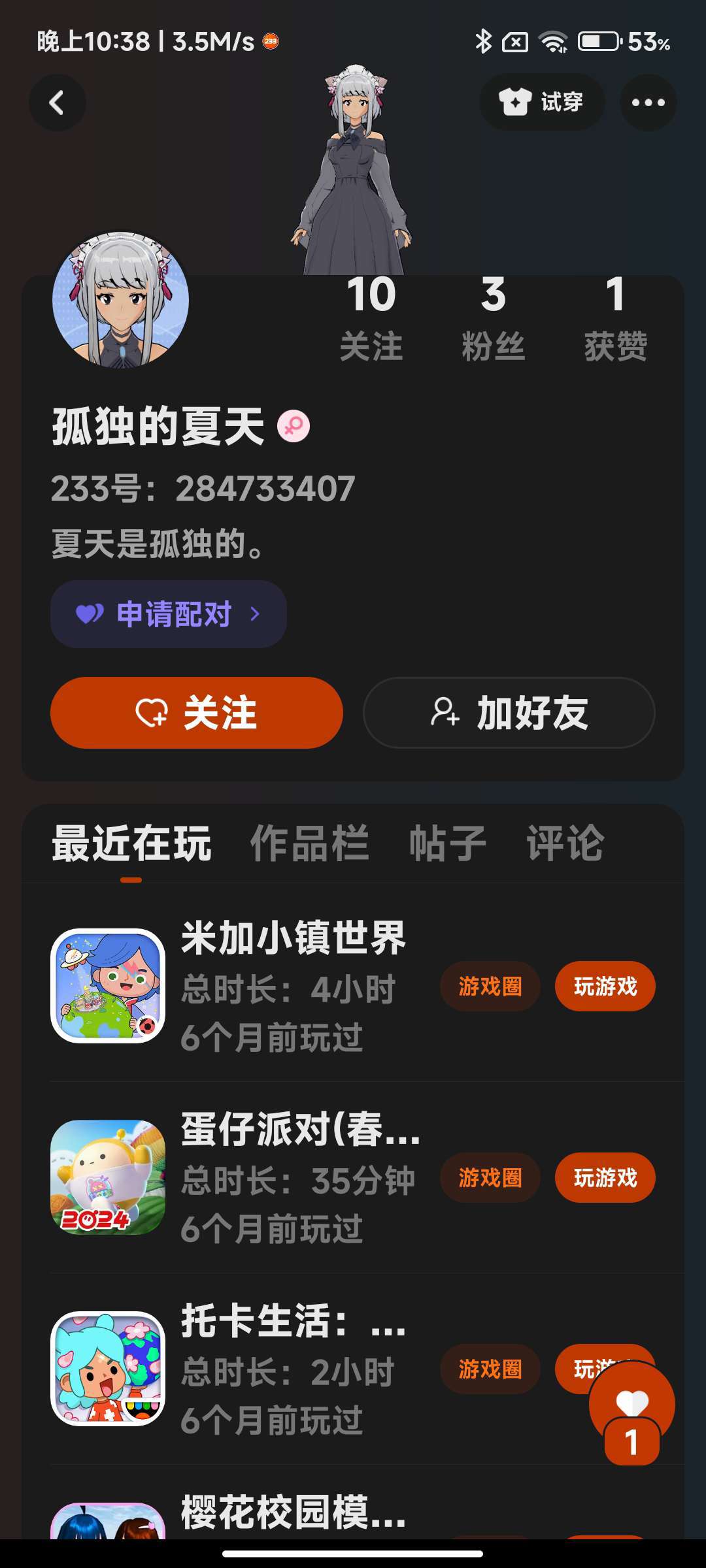
Task: Open 游戏圈 for 蛋仔派对
Action: click(x=490, y=1178)
